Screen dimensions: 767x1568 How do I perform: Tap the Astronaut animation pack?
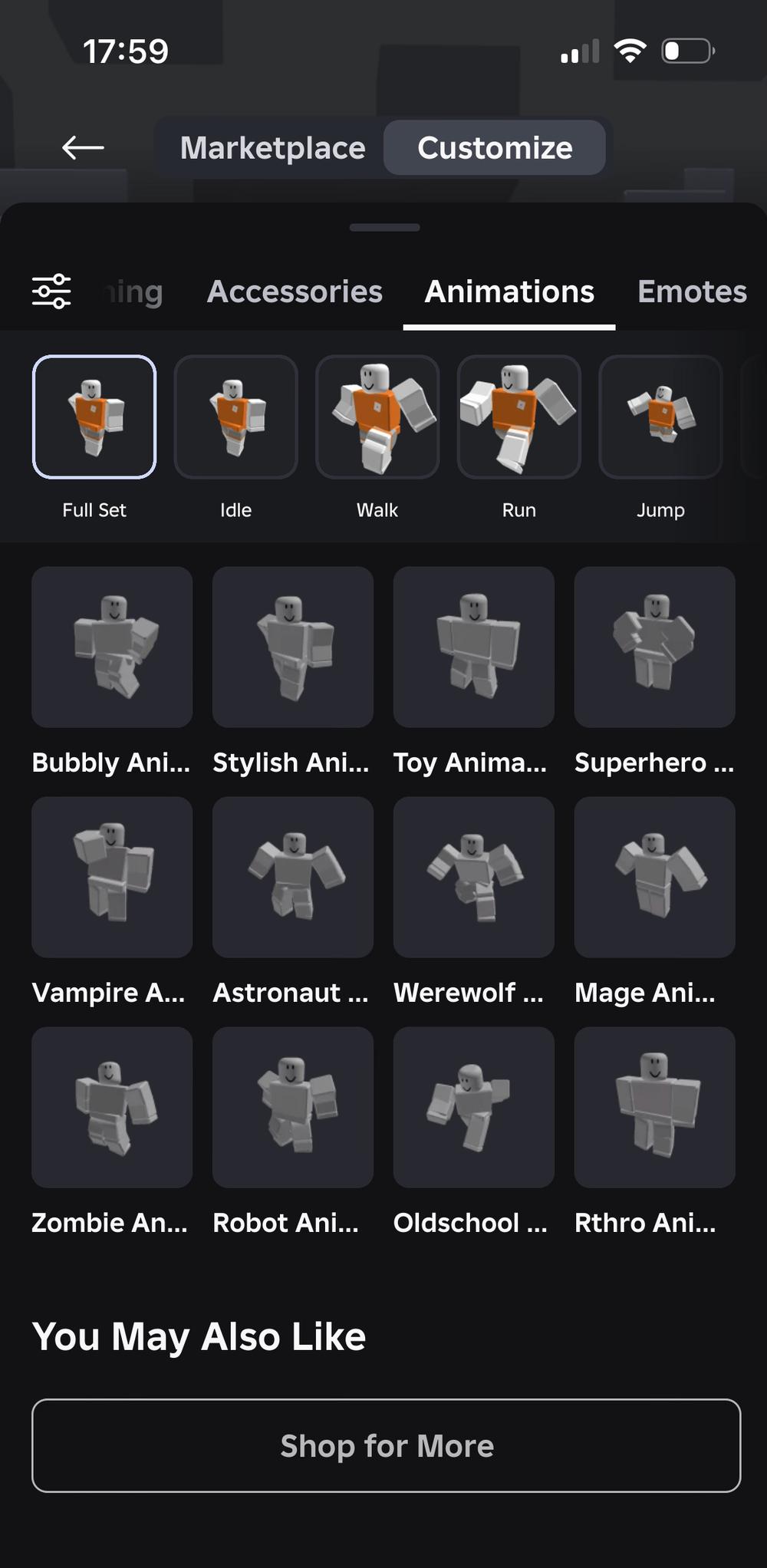click(x=293, y=877)
